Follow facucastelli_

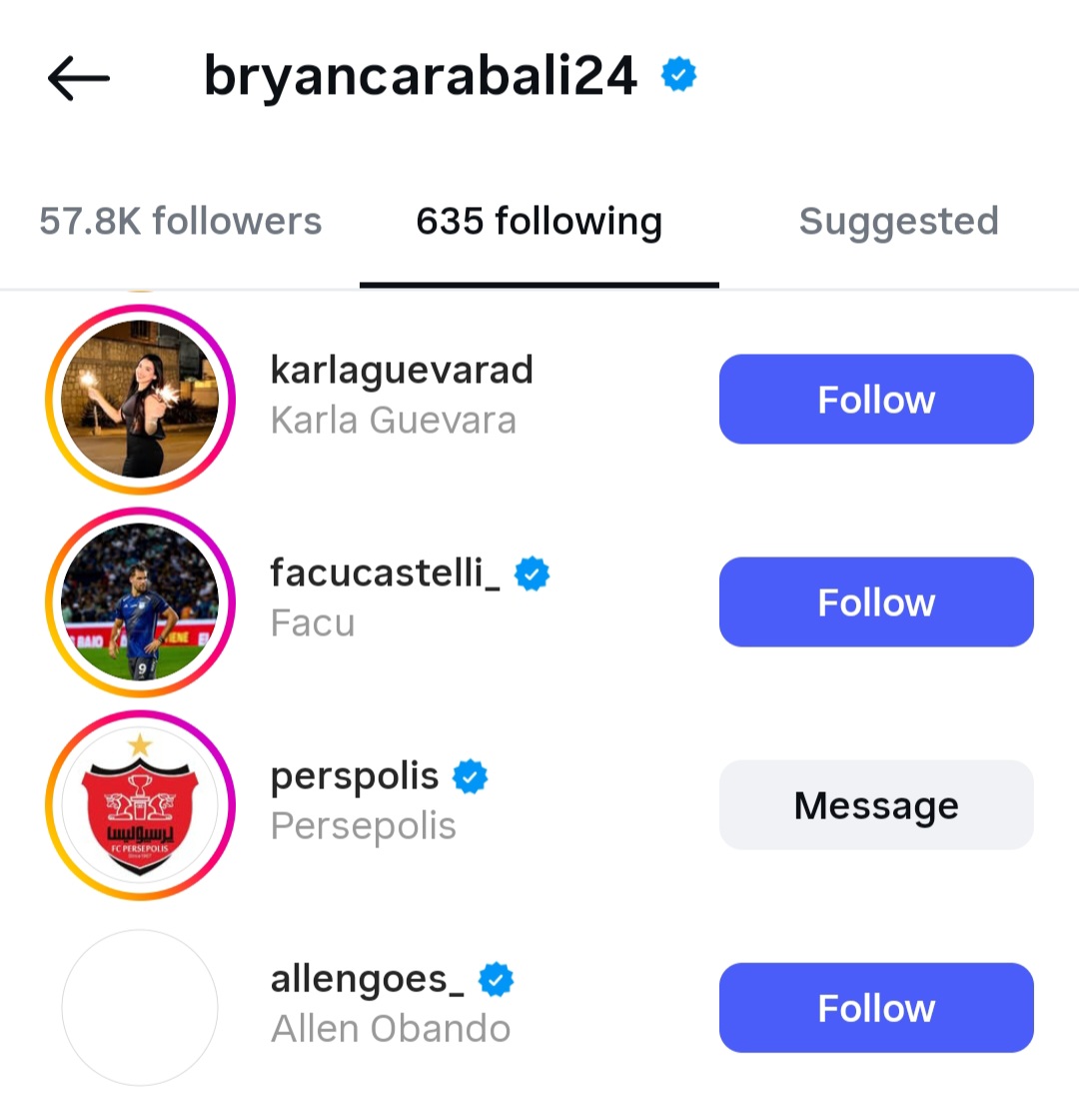876,602
